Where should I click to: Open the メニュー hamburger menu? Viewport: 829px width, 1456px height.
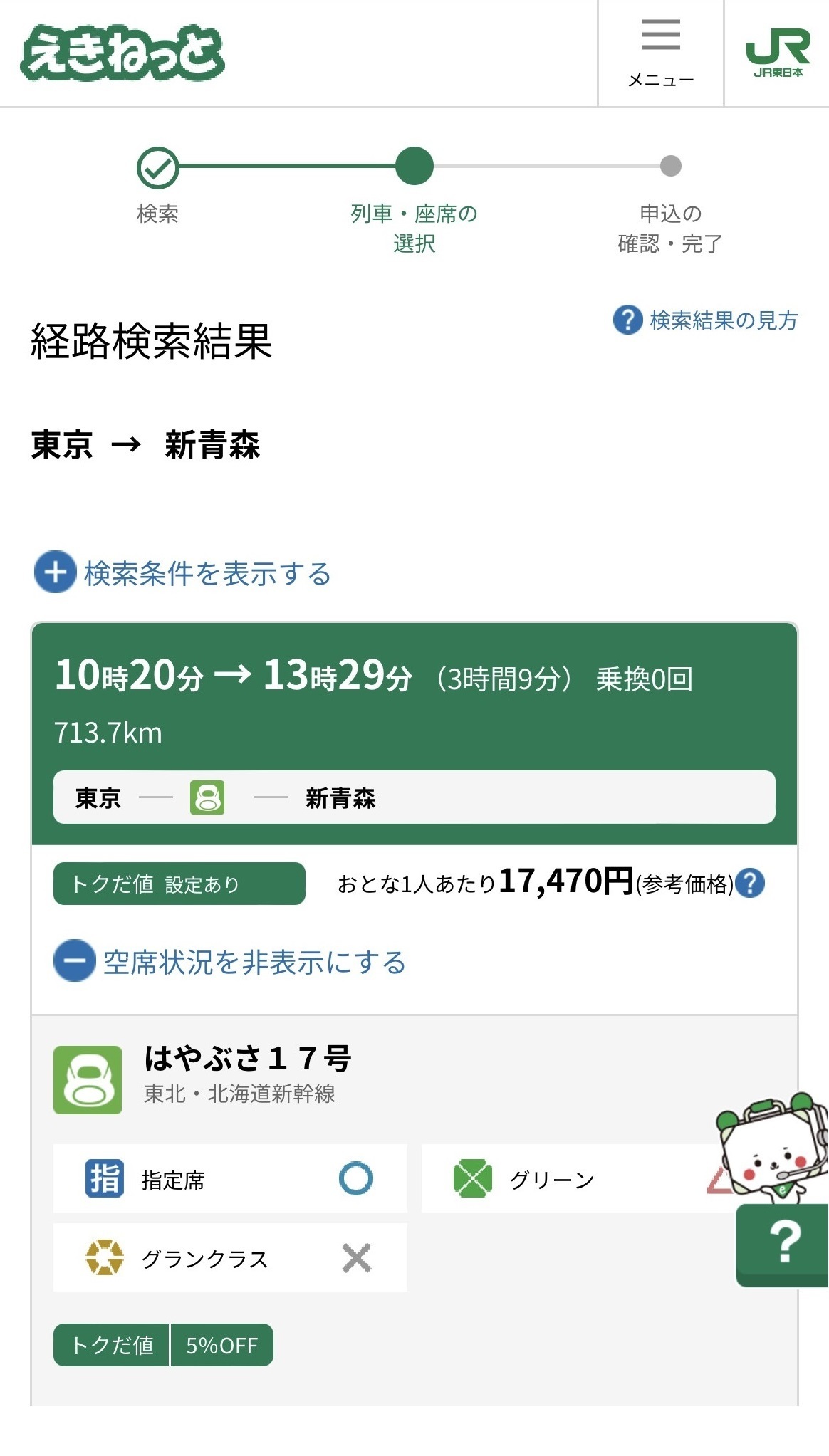660,53
